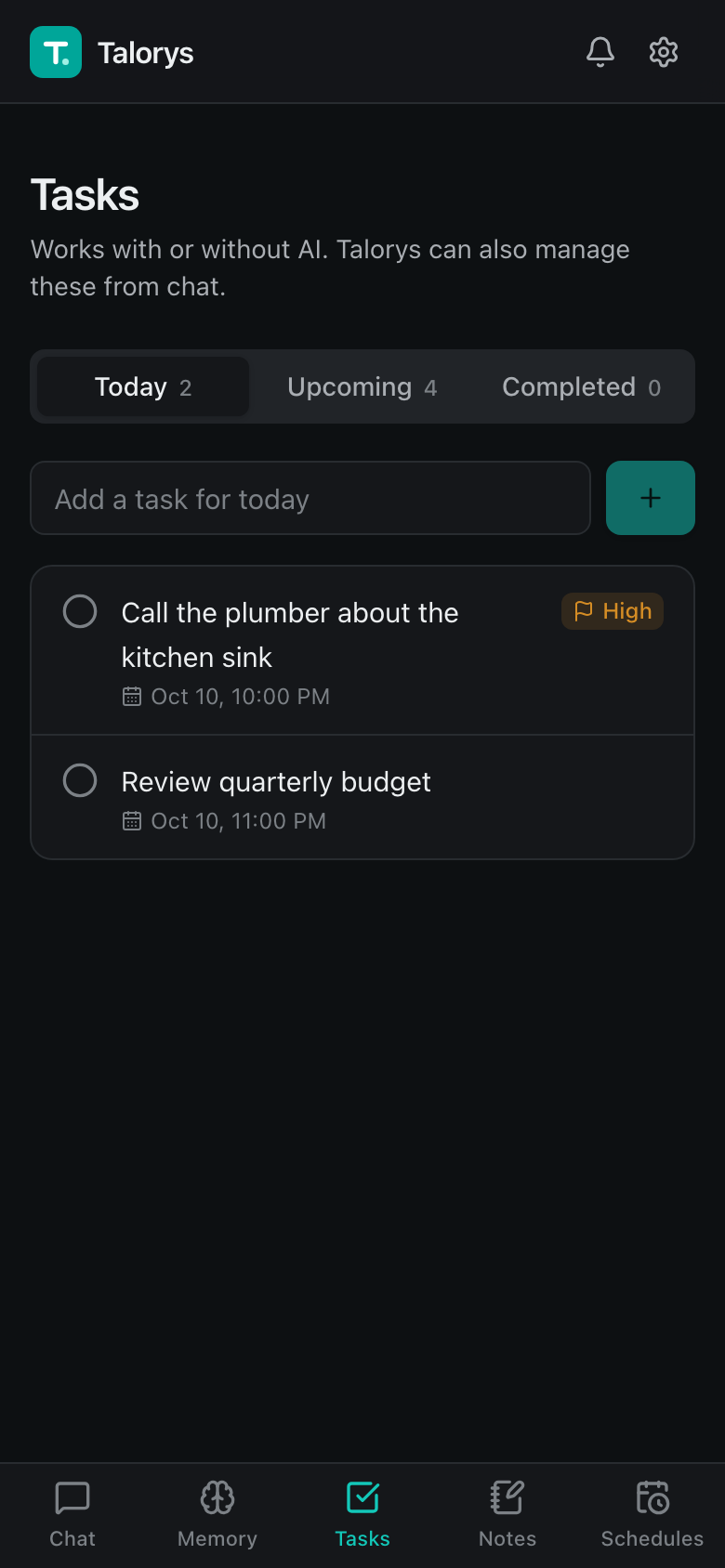Go to the Chat tab
Viewport: 725px width, 1568px height.
[72, 1515]
